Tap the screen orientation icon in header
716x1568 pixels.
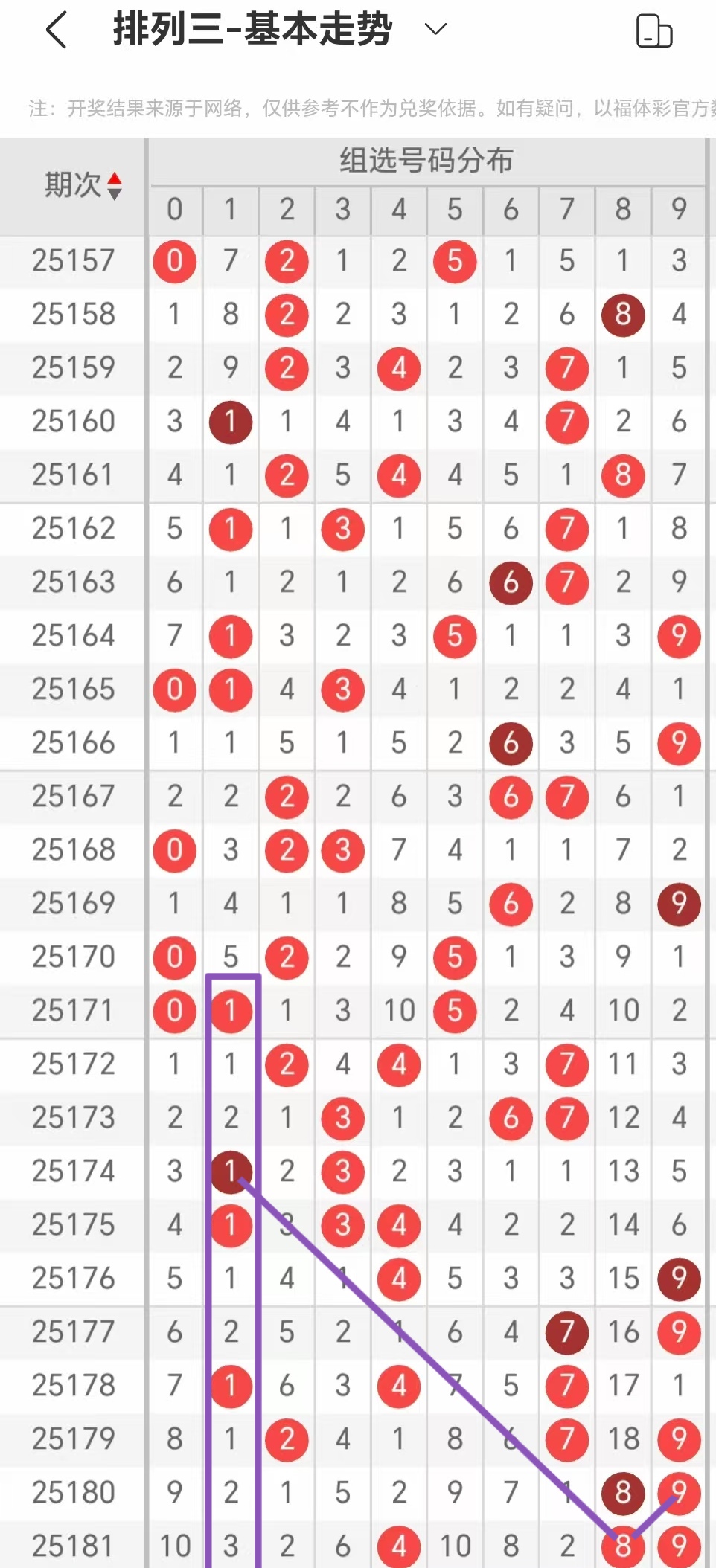pos(654,31)
